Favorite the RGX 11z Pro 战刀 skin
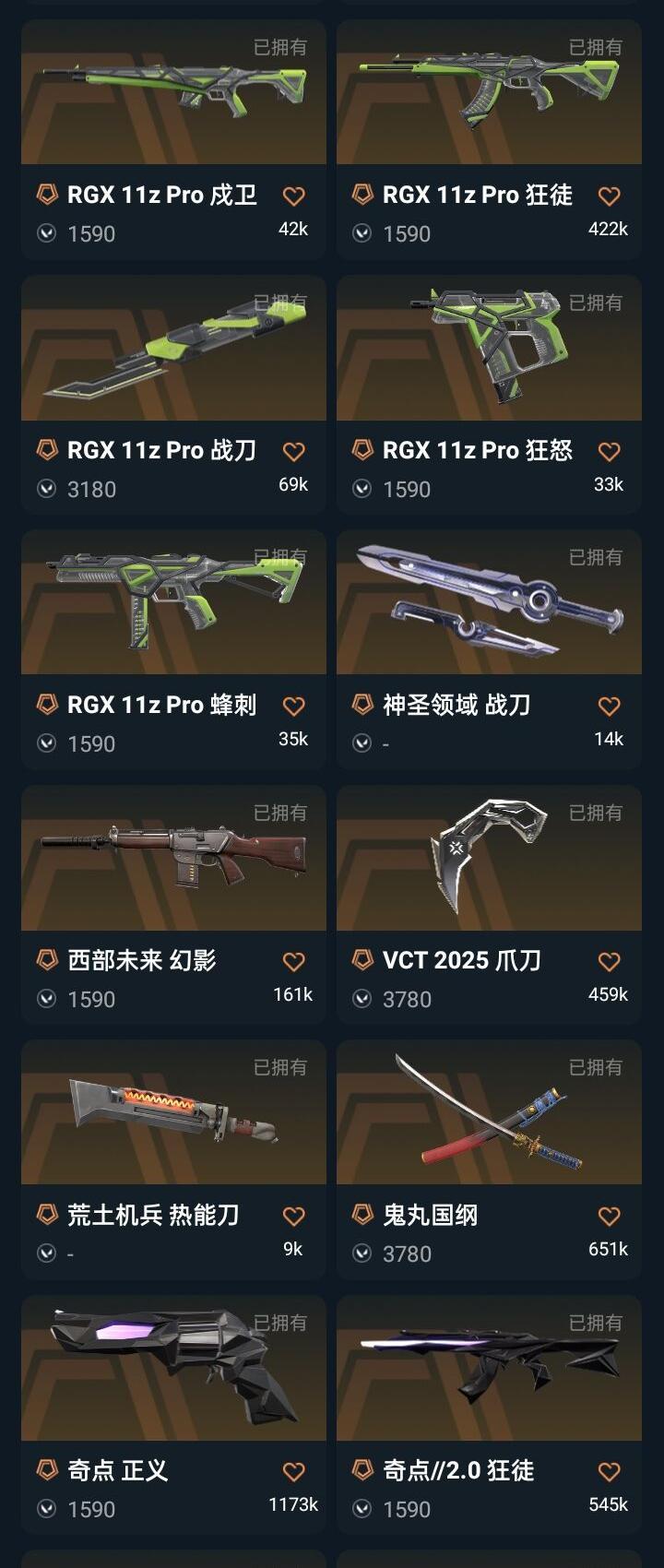The image size is (664, 1568). point(293,451)
